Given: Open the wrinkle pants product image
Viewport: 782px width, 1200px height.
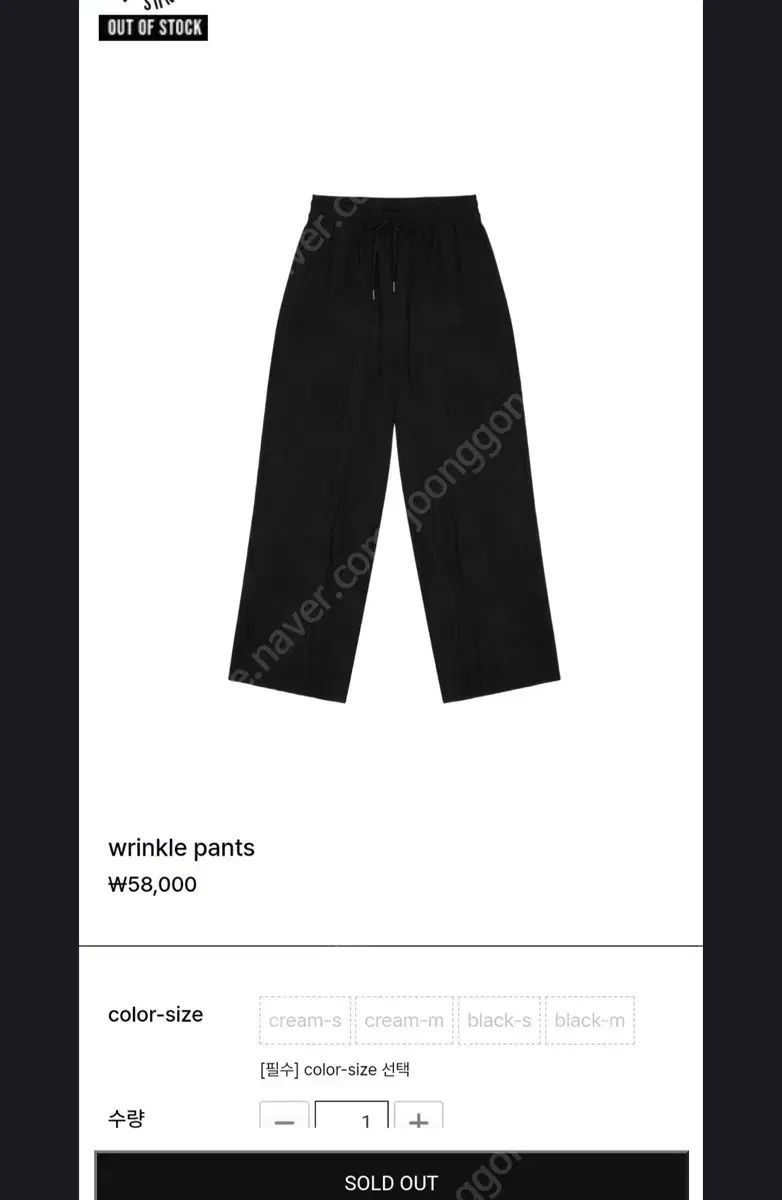Looking at the screenshot, I should pyautogui.click(x=394, y=448).
